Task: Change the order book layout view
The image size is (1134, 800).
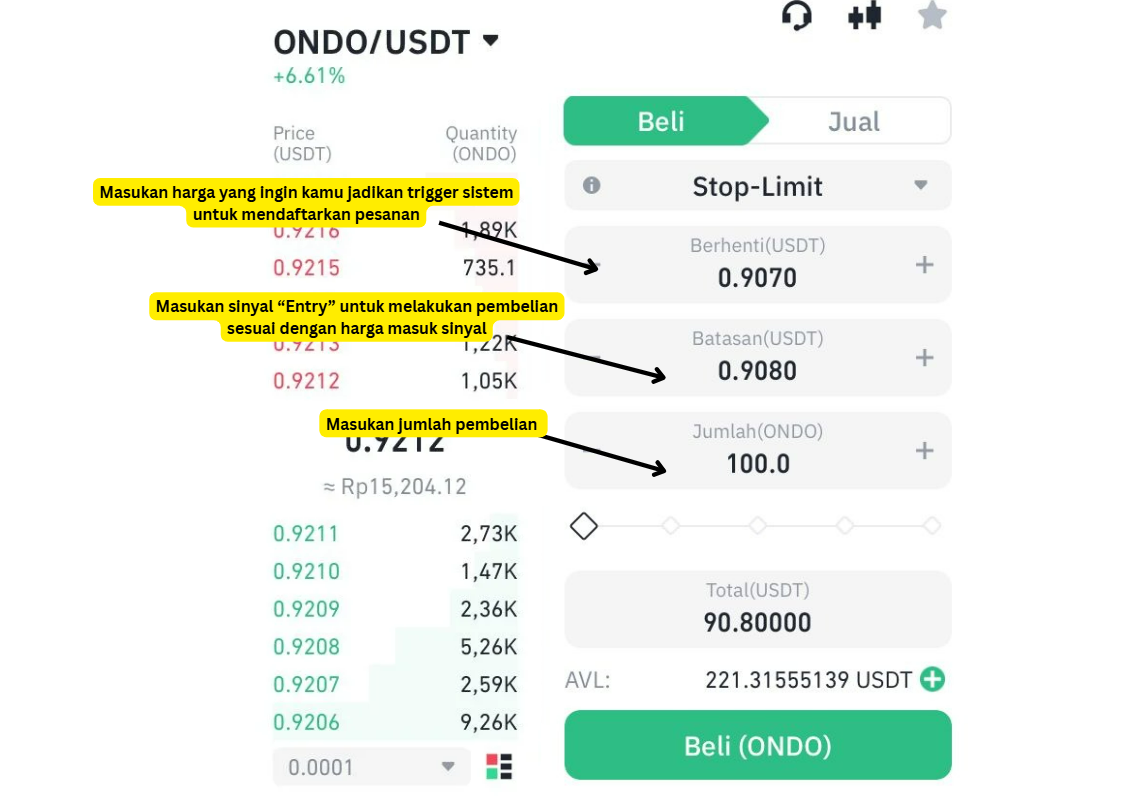Action: [499, 767]
